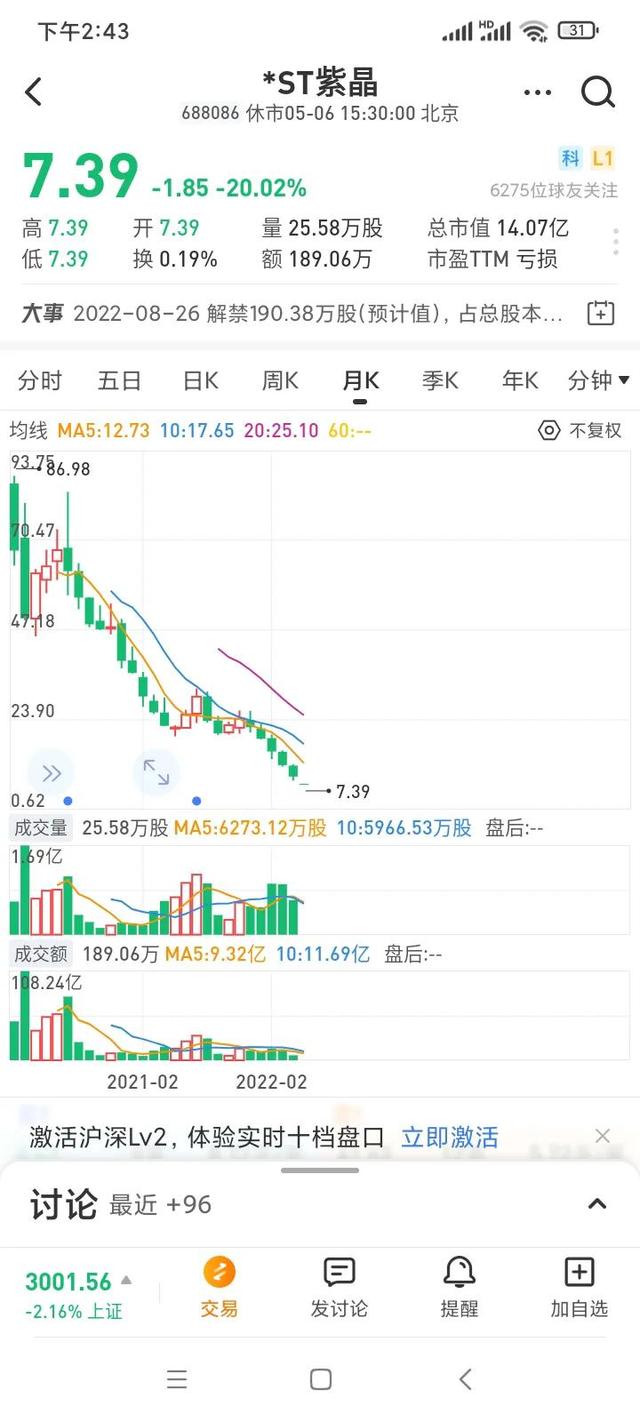Switch to the 年K chart tab
The width and height of the screenshot is (640, 1422).
tap(520, 381)
